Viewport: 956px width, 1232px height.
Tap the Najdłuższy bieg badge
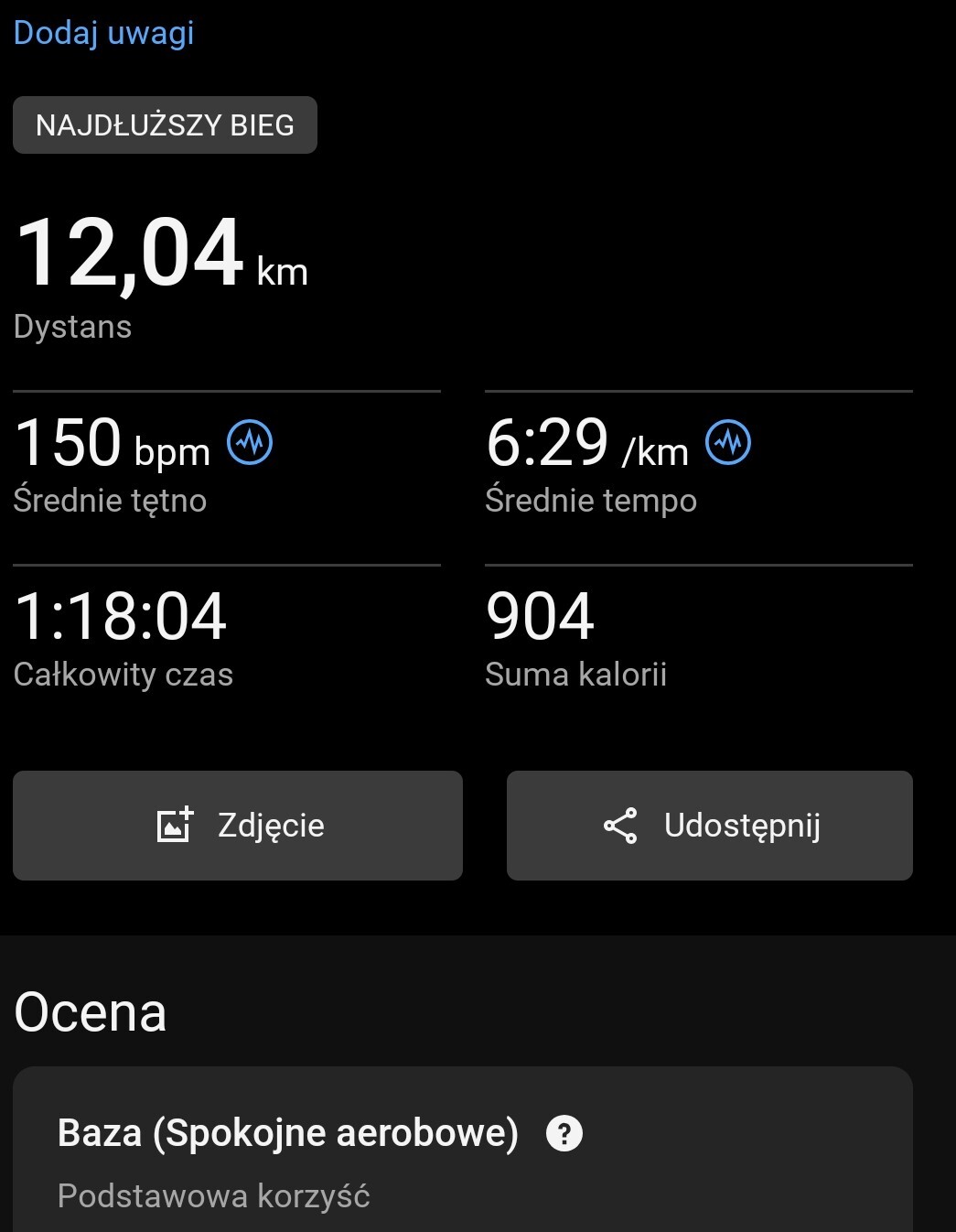click(x=165, y=124)
